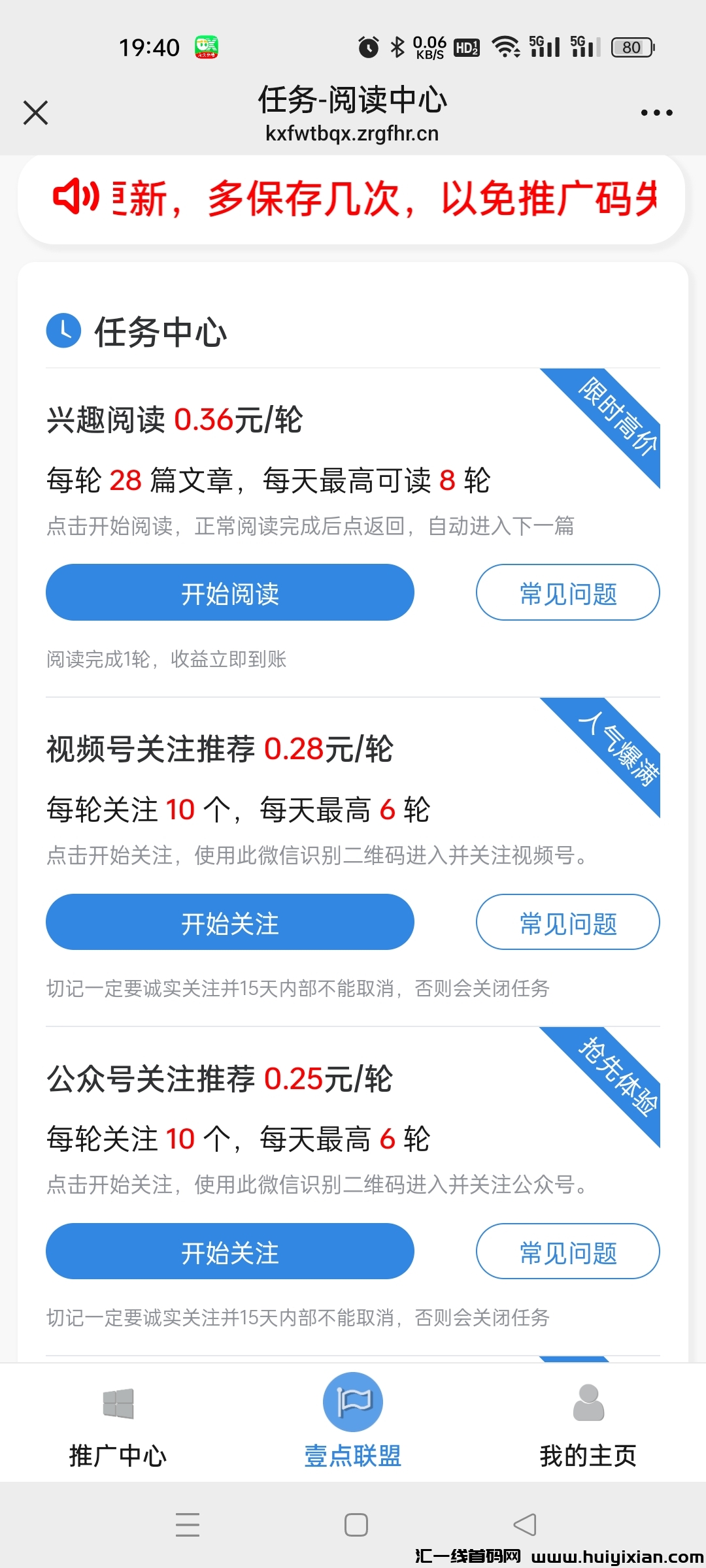Start 公众号关注推荐 with 开始关注
Screen dimensions: 706x1568
229,1251
